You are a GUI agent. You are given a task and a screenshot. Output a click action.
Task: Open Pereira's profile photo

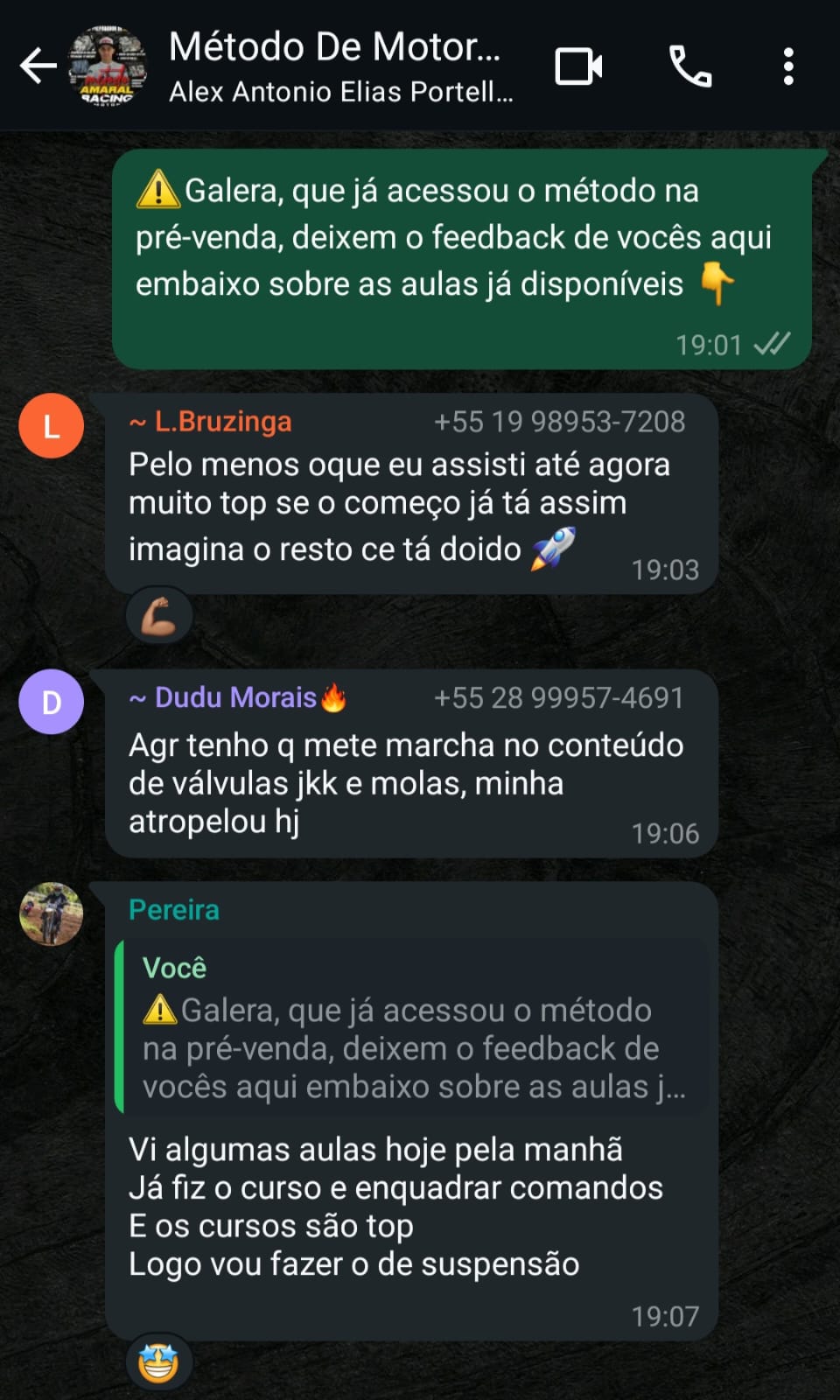click(52, 914)
